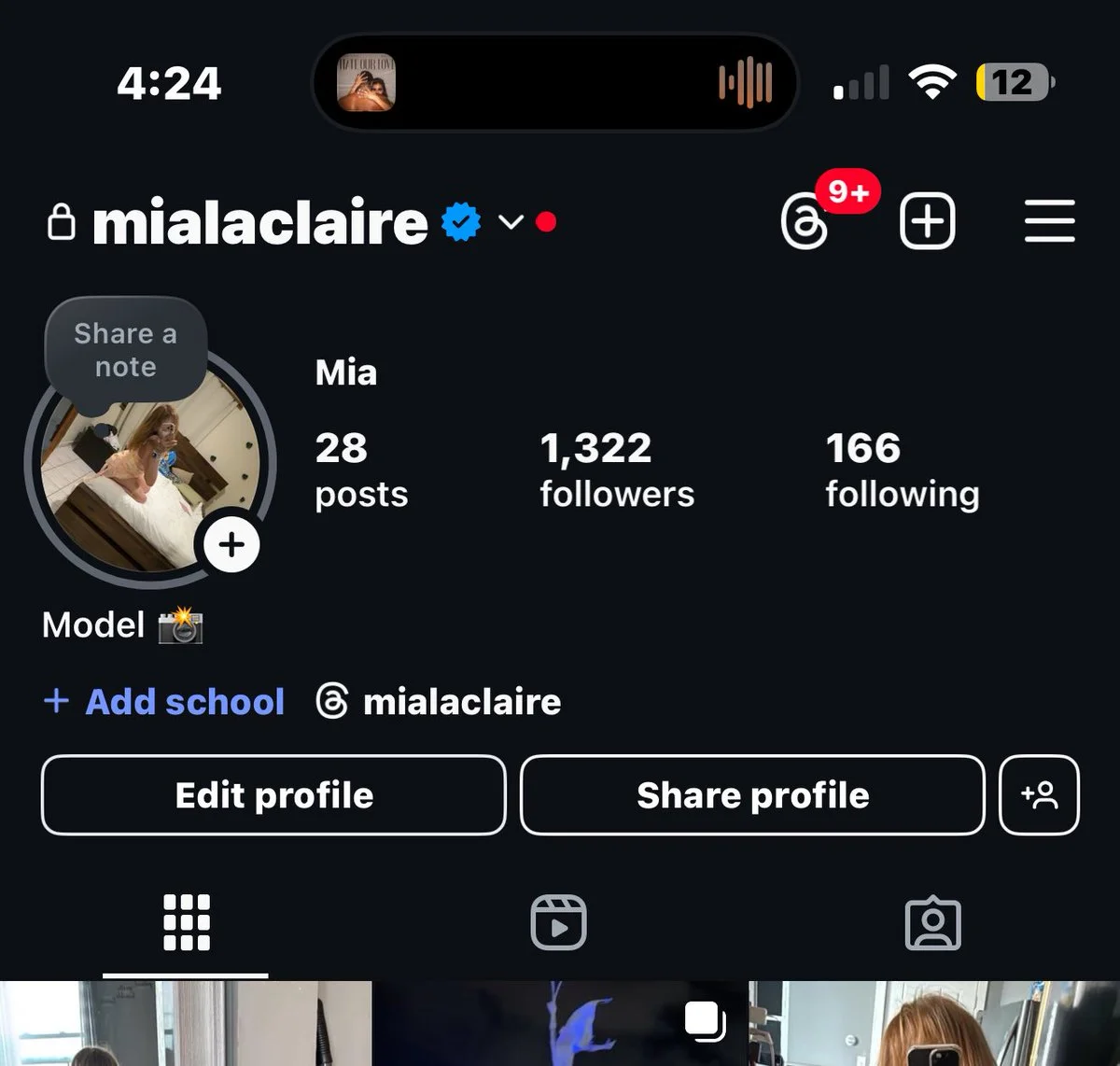Open the now playing music activity

click(x=554, y=82)
